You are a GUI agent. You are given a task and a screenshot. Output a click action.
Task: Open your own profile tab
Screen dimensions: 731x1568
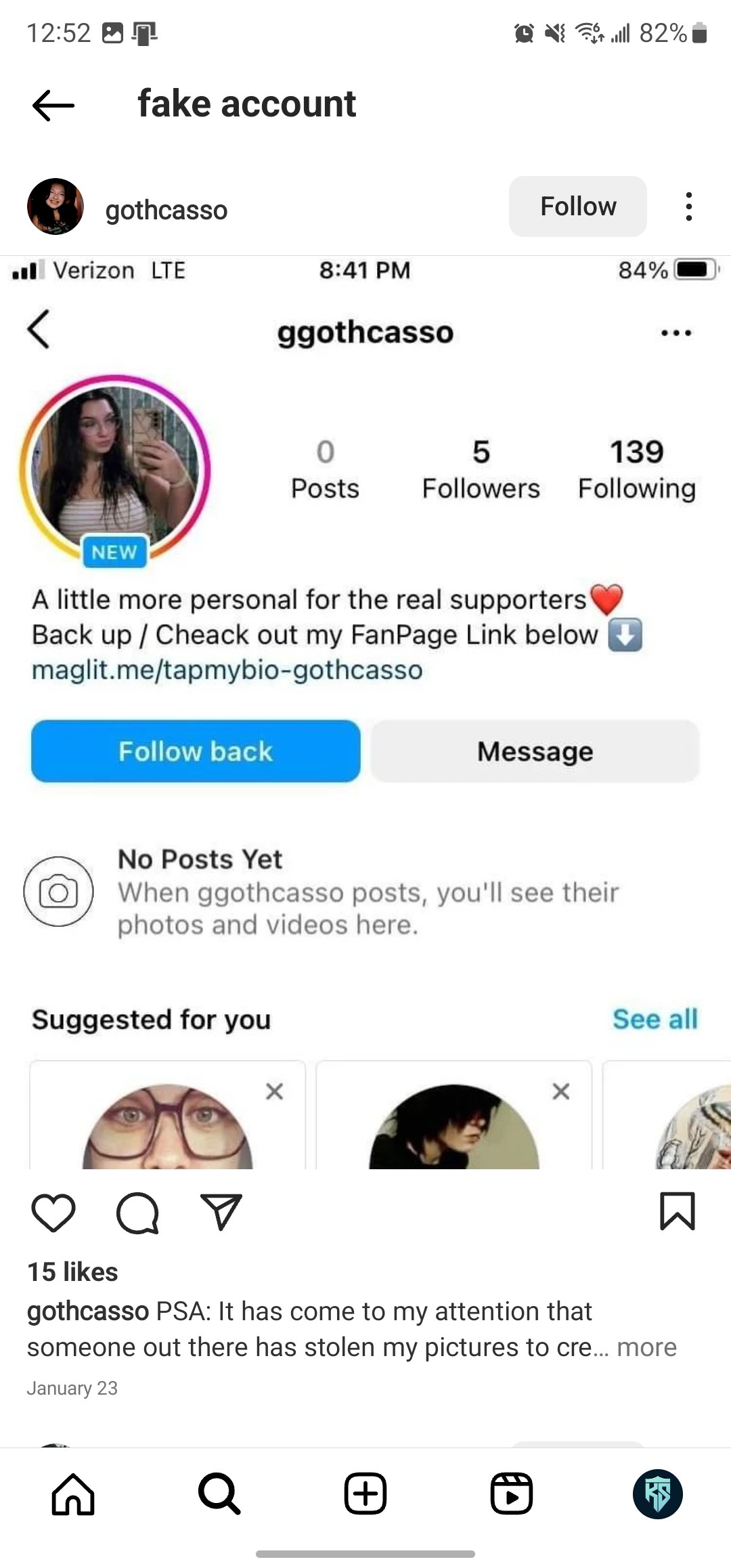(x=657, y=1494)
